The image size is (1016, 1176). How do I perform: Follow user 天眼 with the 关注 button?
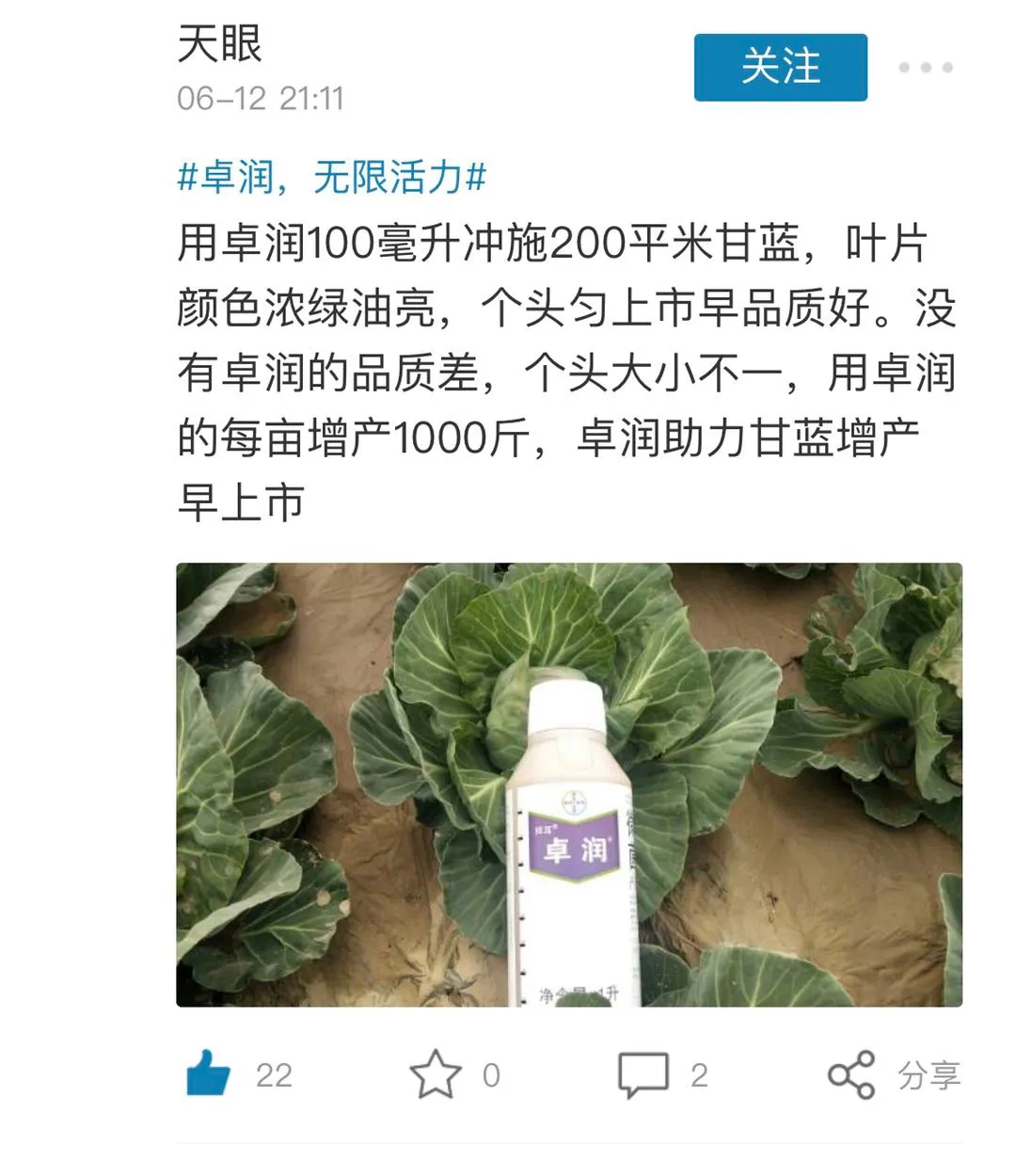point(780,68)
